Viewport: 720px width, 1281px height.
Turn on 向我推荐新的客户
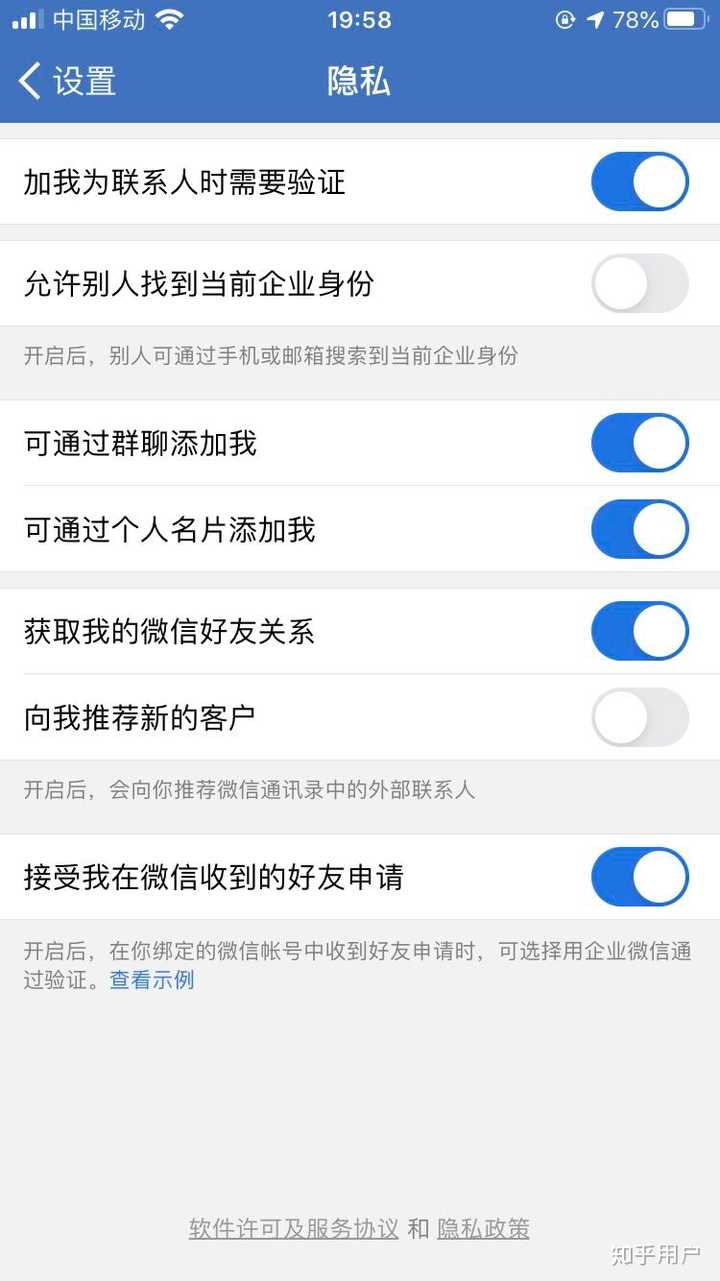[x=640, y=717]
